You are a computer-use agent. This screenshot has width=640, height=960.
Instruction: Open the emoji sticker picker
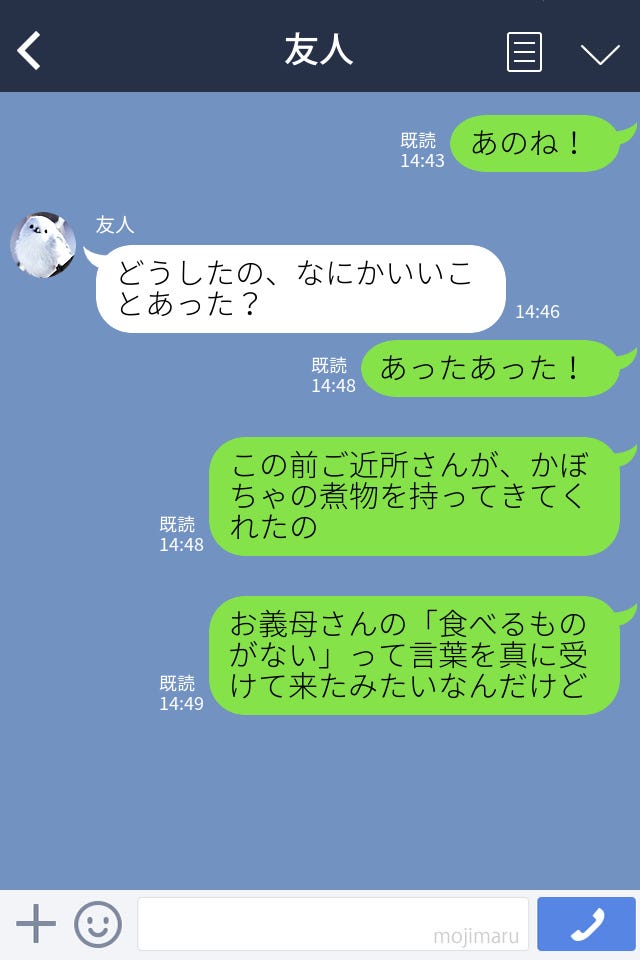tap(98, 924)
